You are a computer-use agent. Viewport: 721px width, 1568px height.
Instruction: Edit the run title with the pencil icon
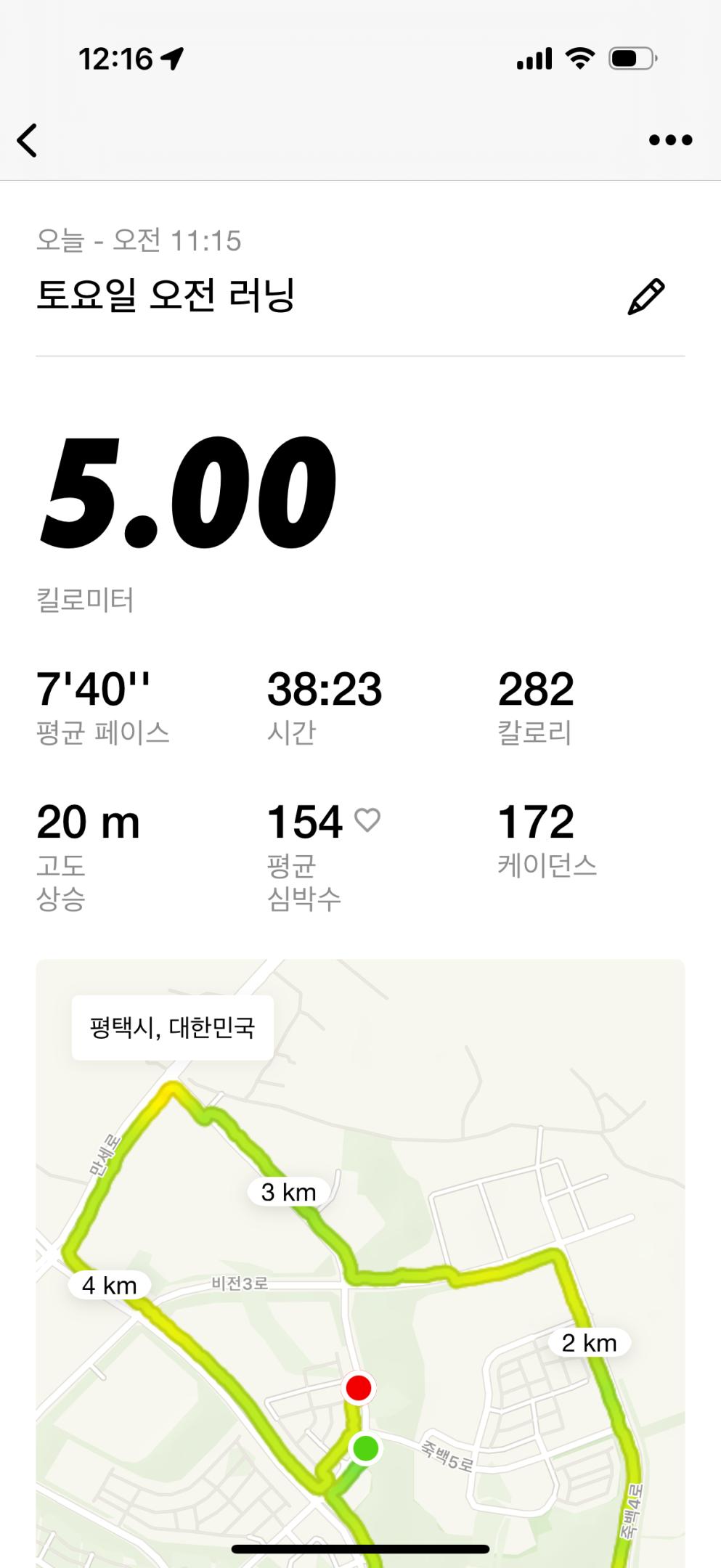(x=645, y=296)
